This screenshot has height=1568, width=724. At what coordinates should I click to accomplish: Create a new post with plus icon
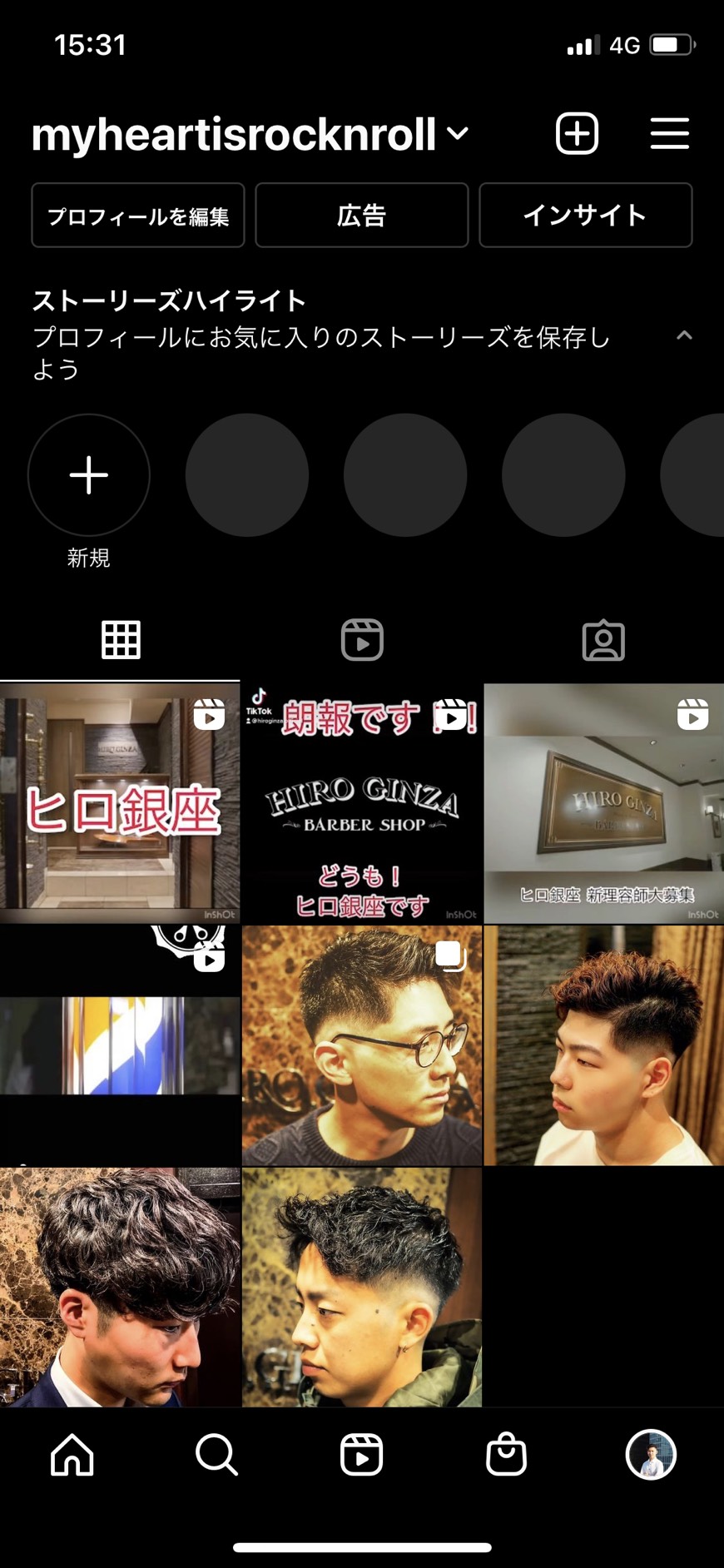click(x=577, y=133)
